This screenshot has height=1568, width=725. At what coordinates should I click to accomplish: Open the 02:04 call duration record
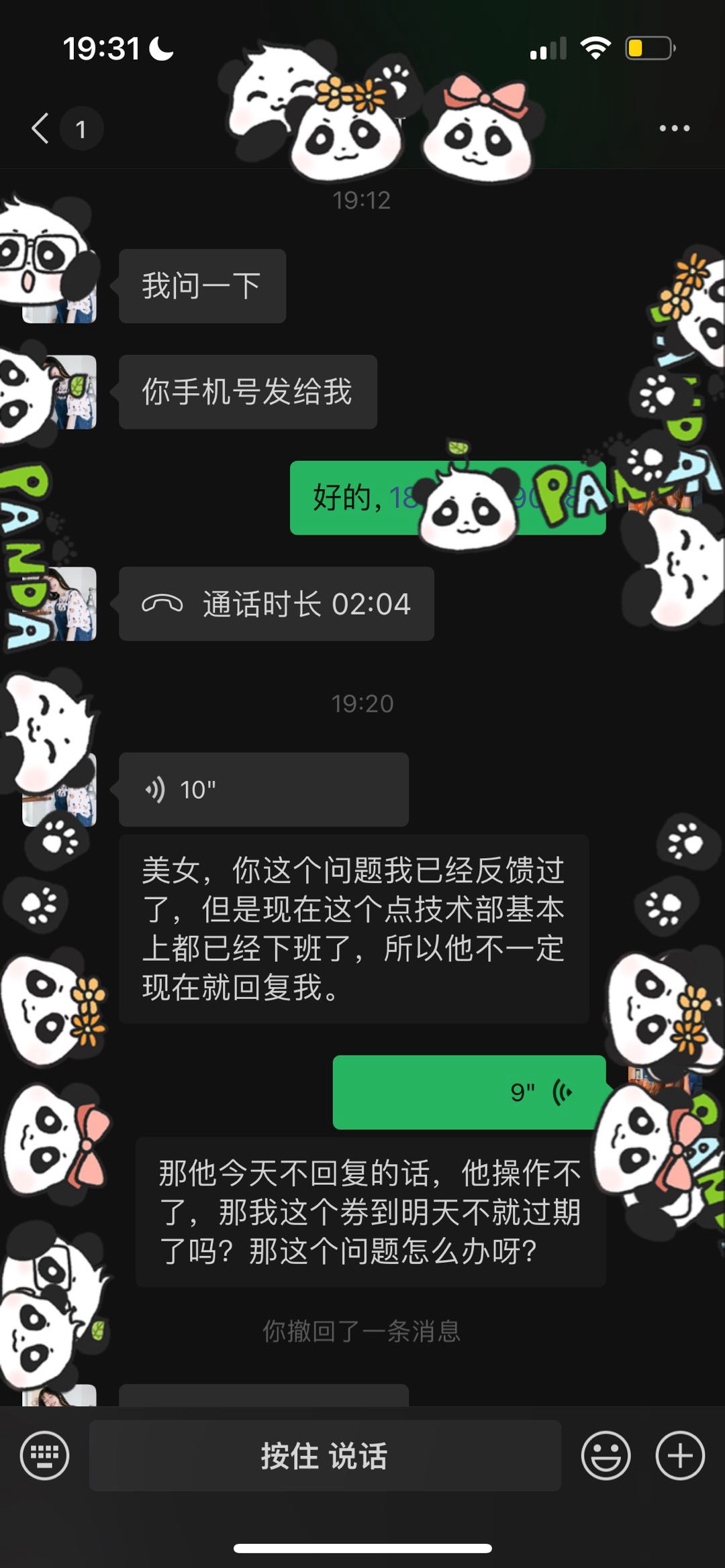(276, 604)
